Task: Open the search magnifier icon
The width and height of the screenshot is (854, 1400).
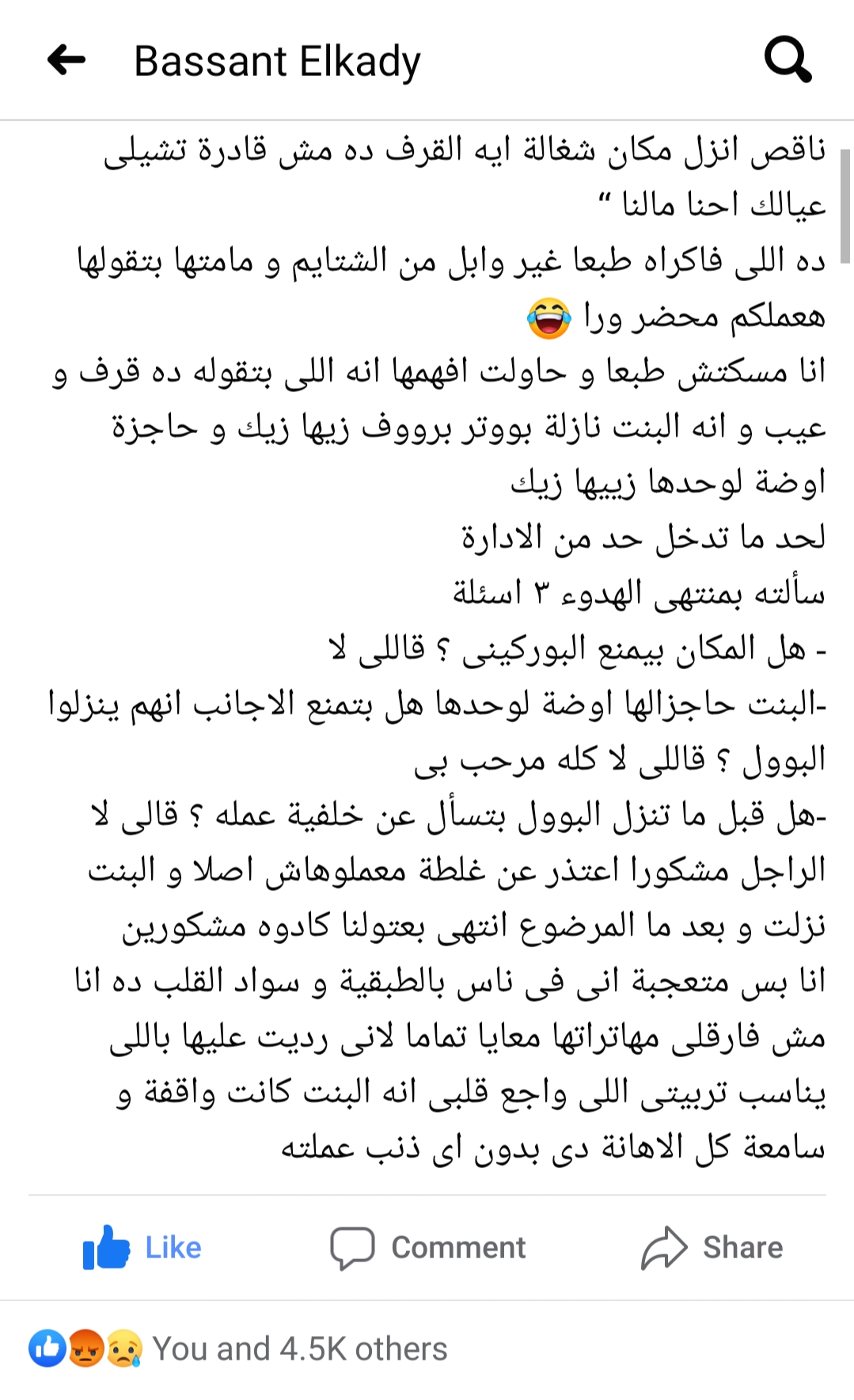Action: 788,60
